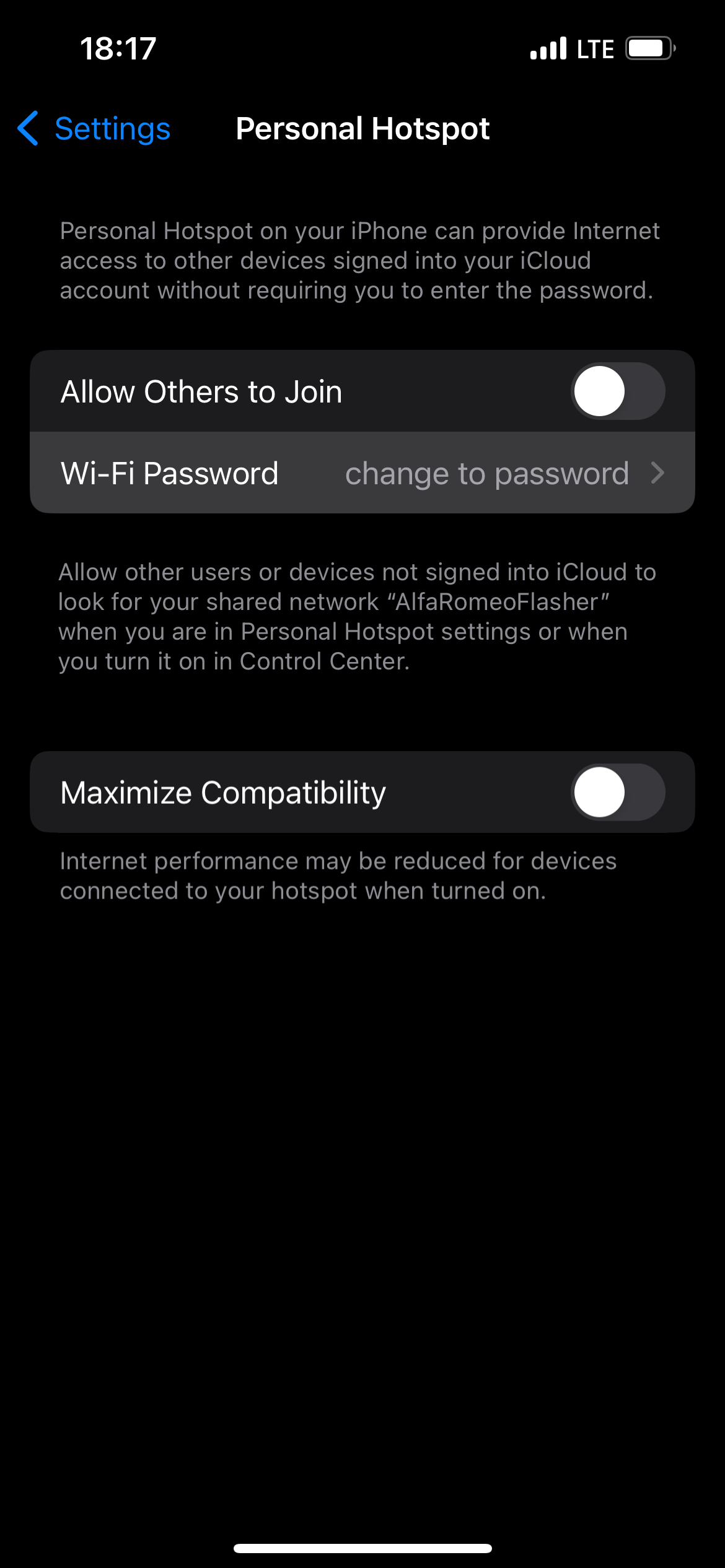Go back to Settings
Image resolution: width=725 pixels, height=1568 pixels.
click(x=94, y=129)
